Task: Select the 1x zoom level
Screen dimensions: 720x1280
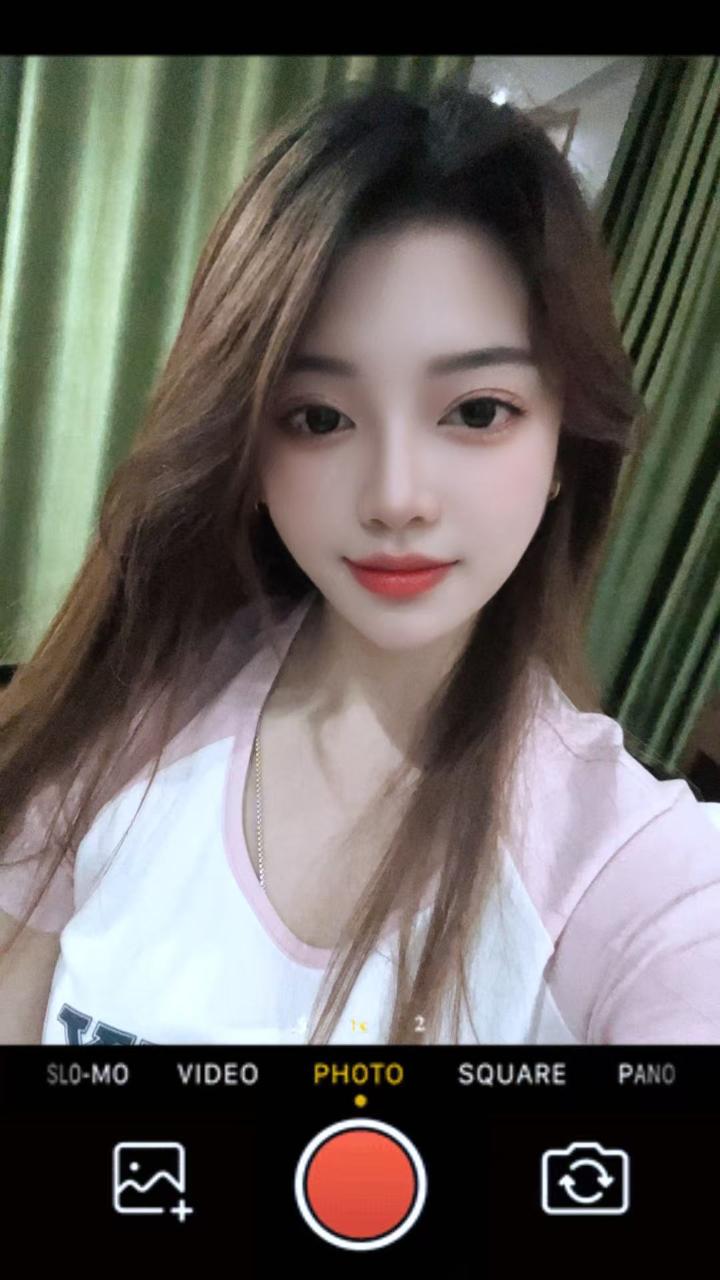Action: tap(360, 1024)
